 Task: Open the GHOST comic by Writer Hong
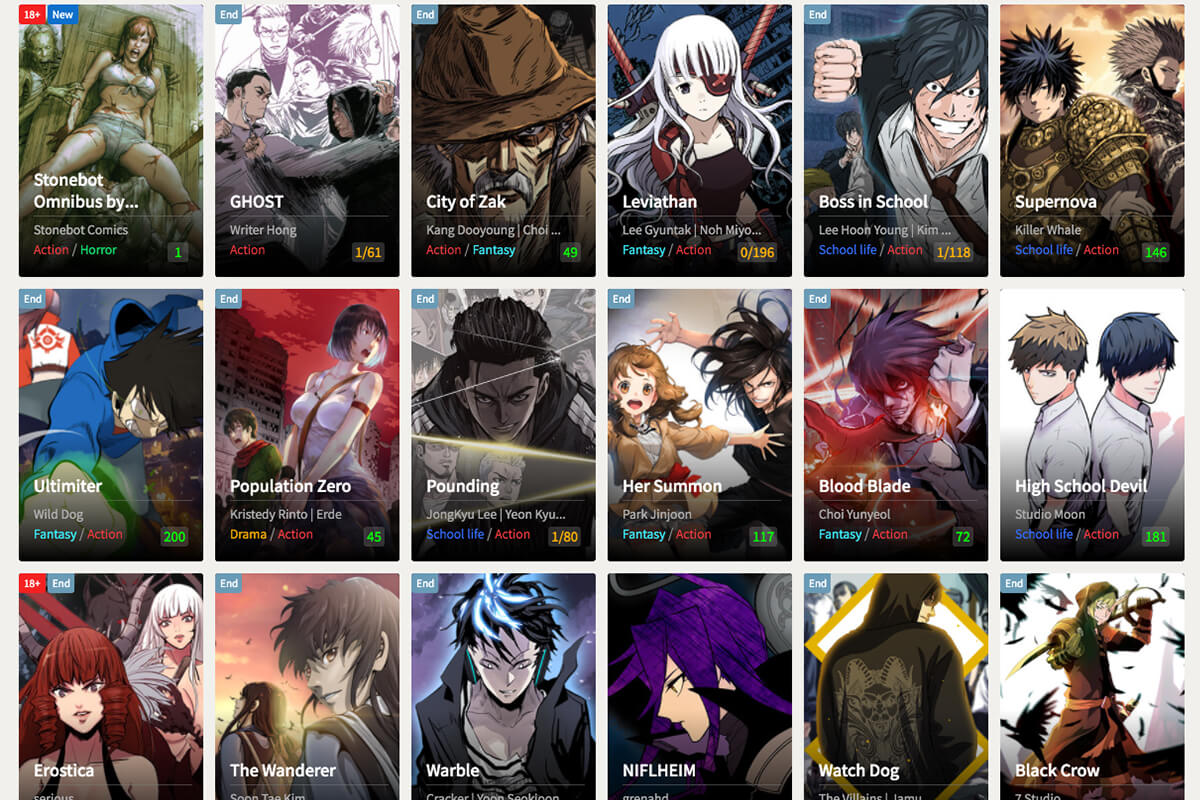[x=307, y=140]
